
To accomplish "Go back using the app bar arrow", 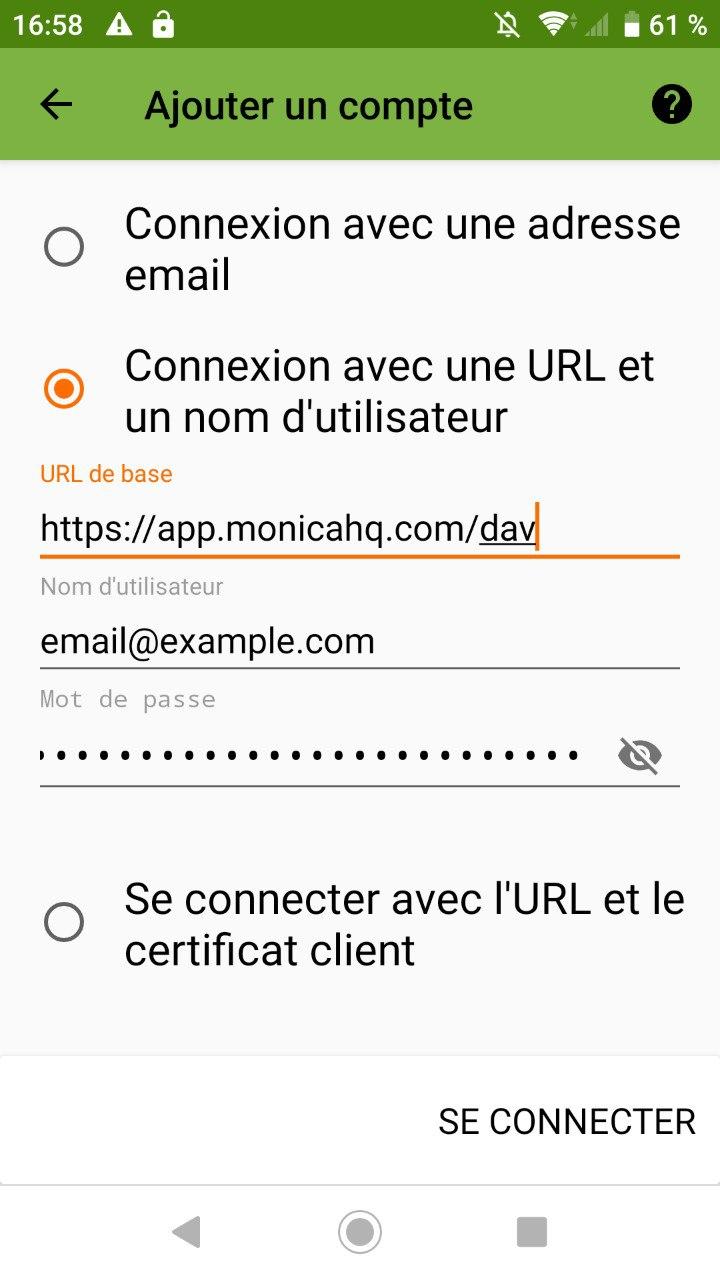I will click(56, 105).
